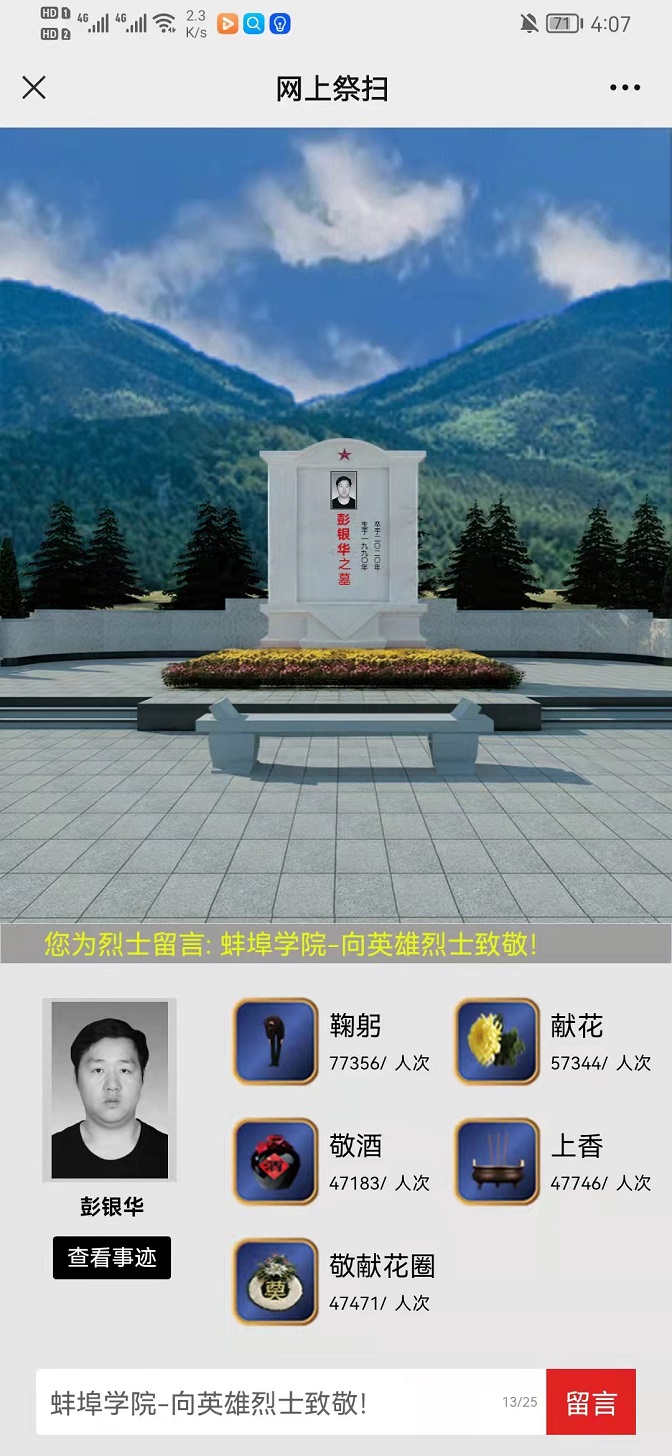672x1456 pixels.
Task: Focus the message text input field
Action: click(270, 1402)
